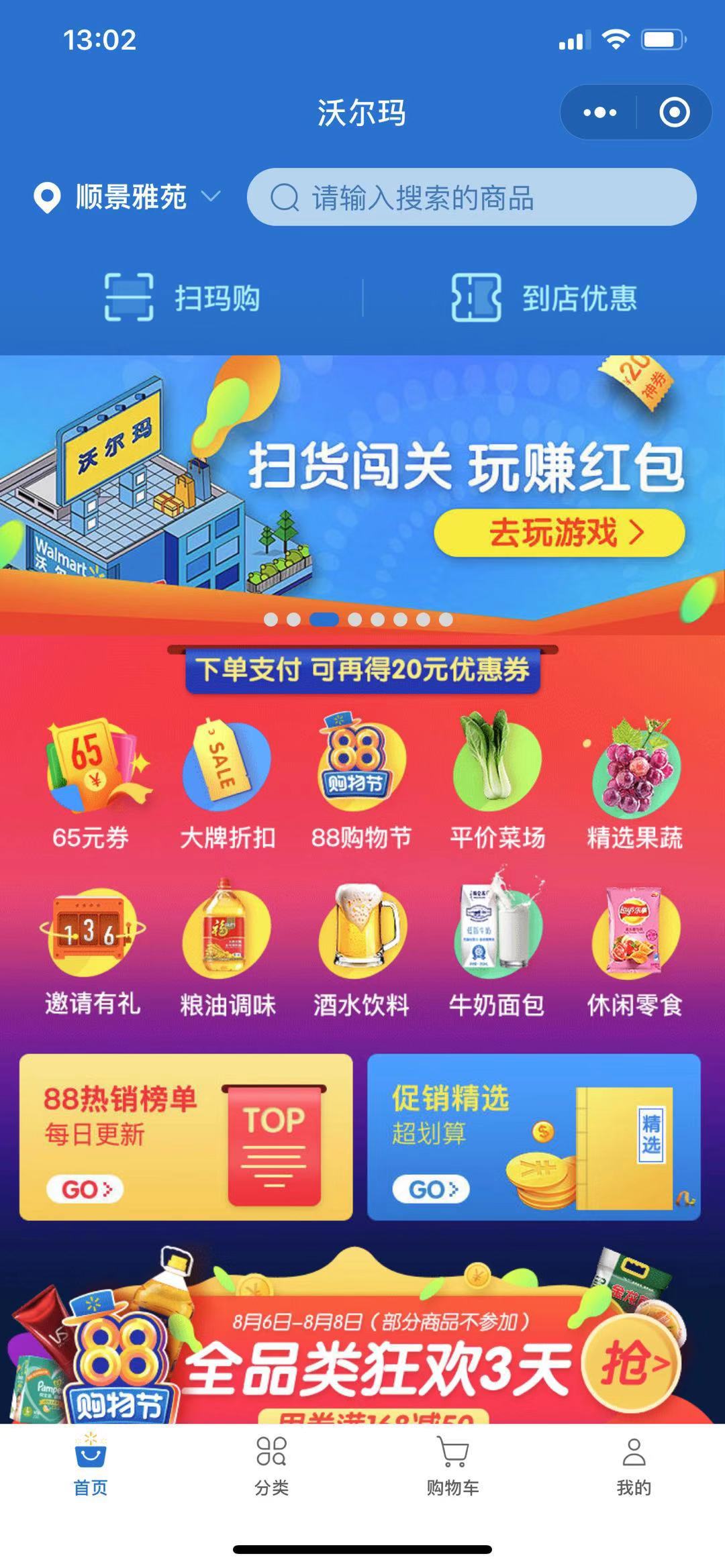The image size is (725, 1568).
Task: Tap the 去玩游戏 banner button
Action: coord(559,533)
